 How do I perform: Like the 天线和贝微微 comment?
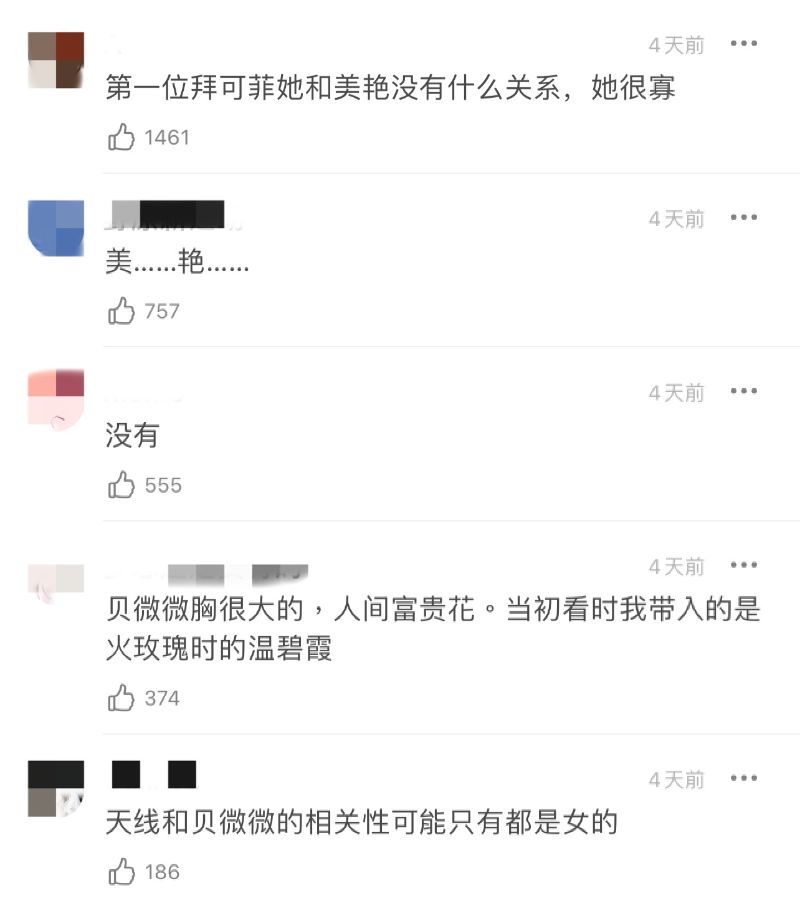(121, 872)
